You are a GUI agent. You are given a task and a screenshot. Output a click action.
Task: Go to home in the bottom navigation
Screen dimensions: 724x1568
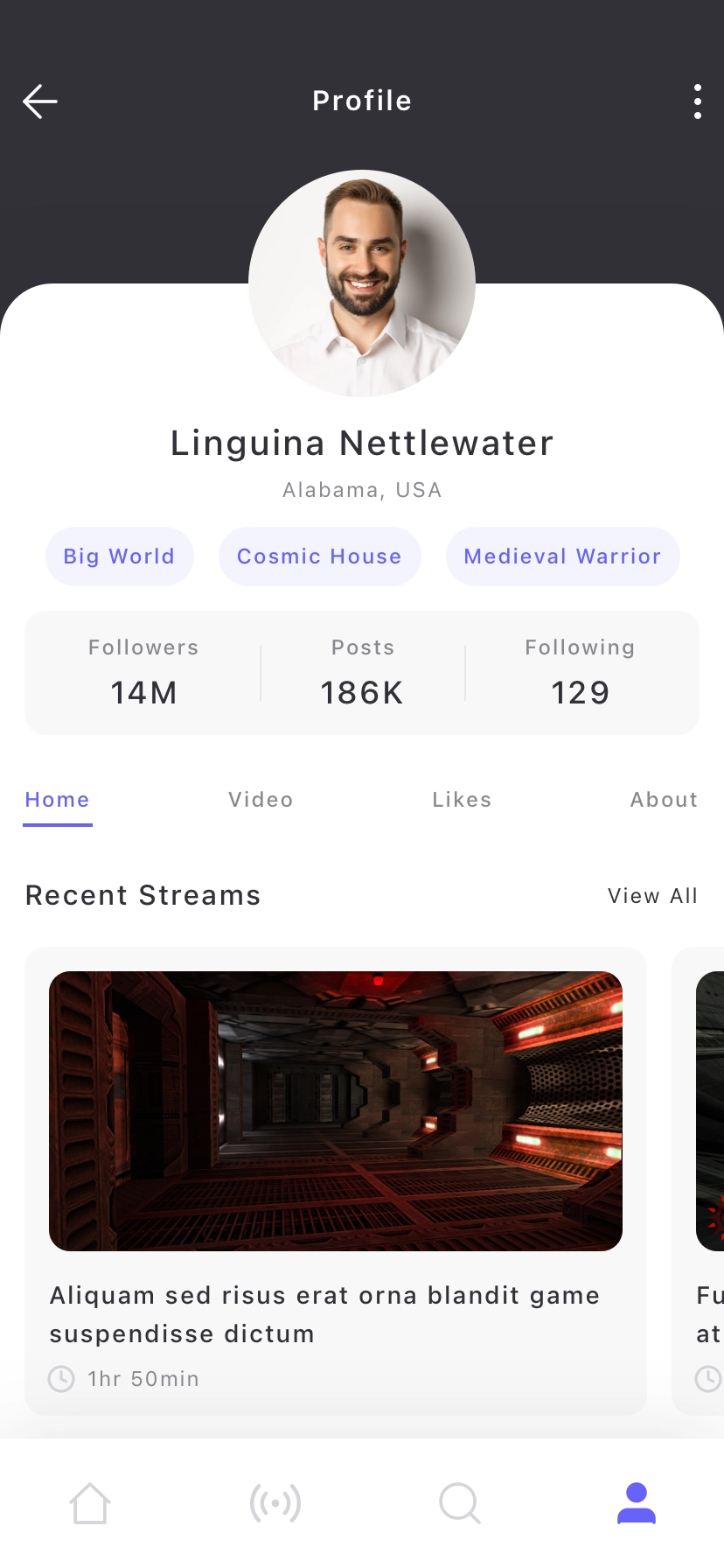(90, 1503)
